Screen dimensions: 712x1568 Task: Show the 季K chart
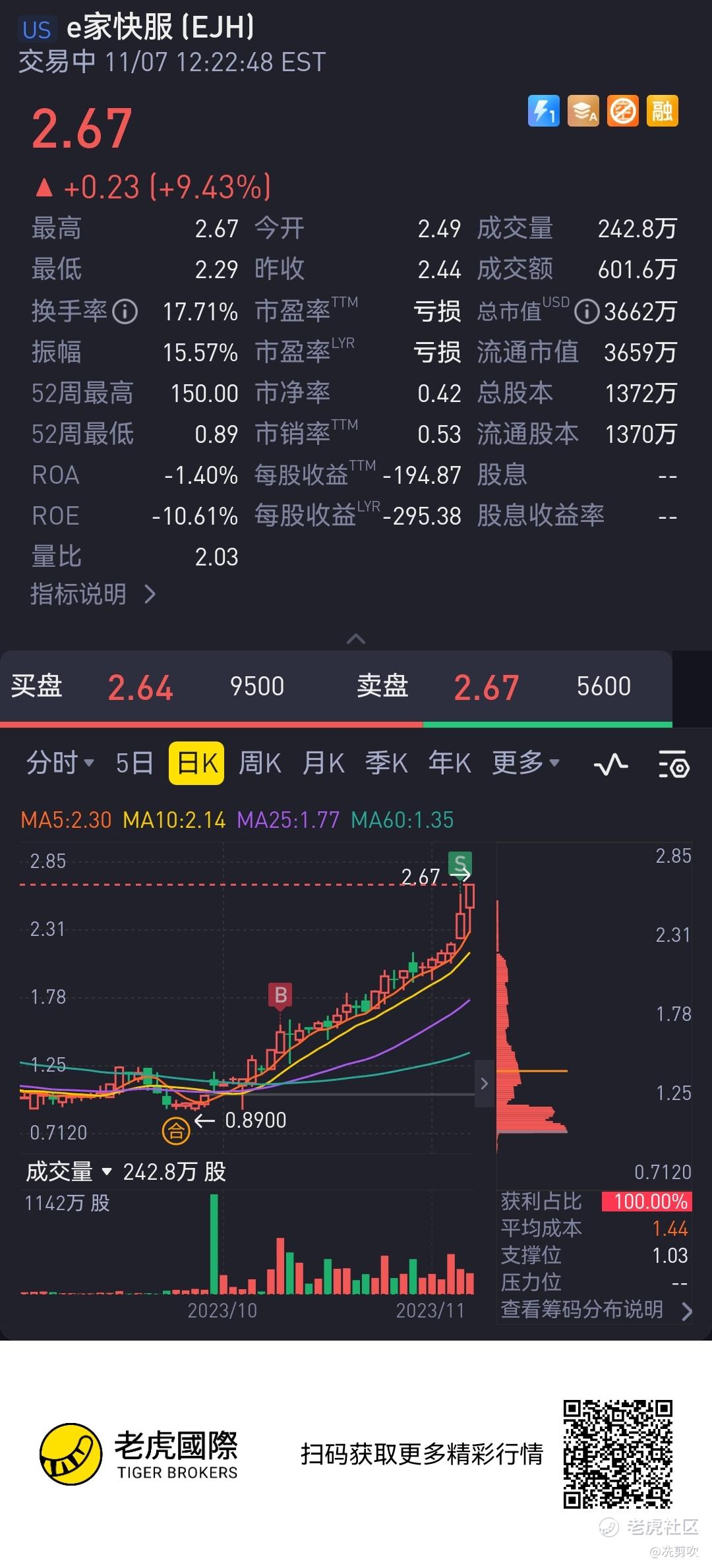[386, 763]
